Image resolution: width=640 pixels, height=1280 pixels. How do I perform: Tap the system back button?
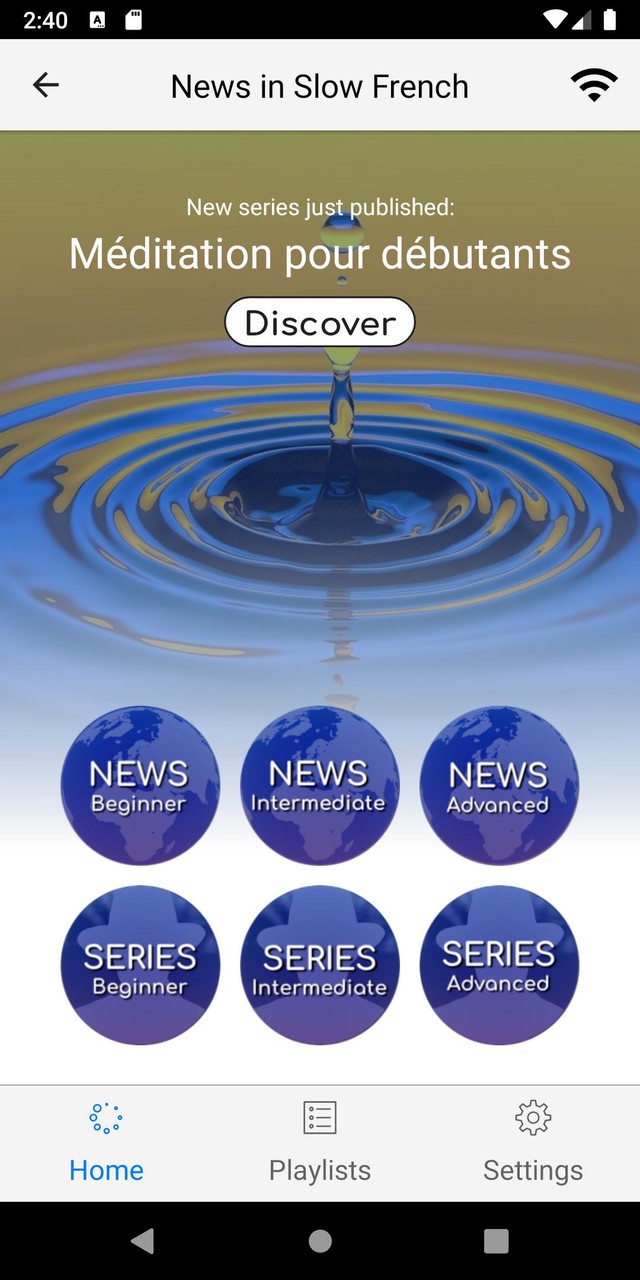point(143,1241)
